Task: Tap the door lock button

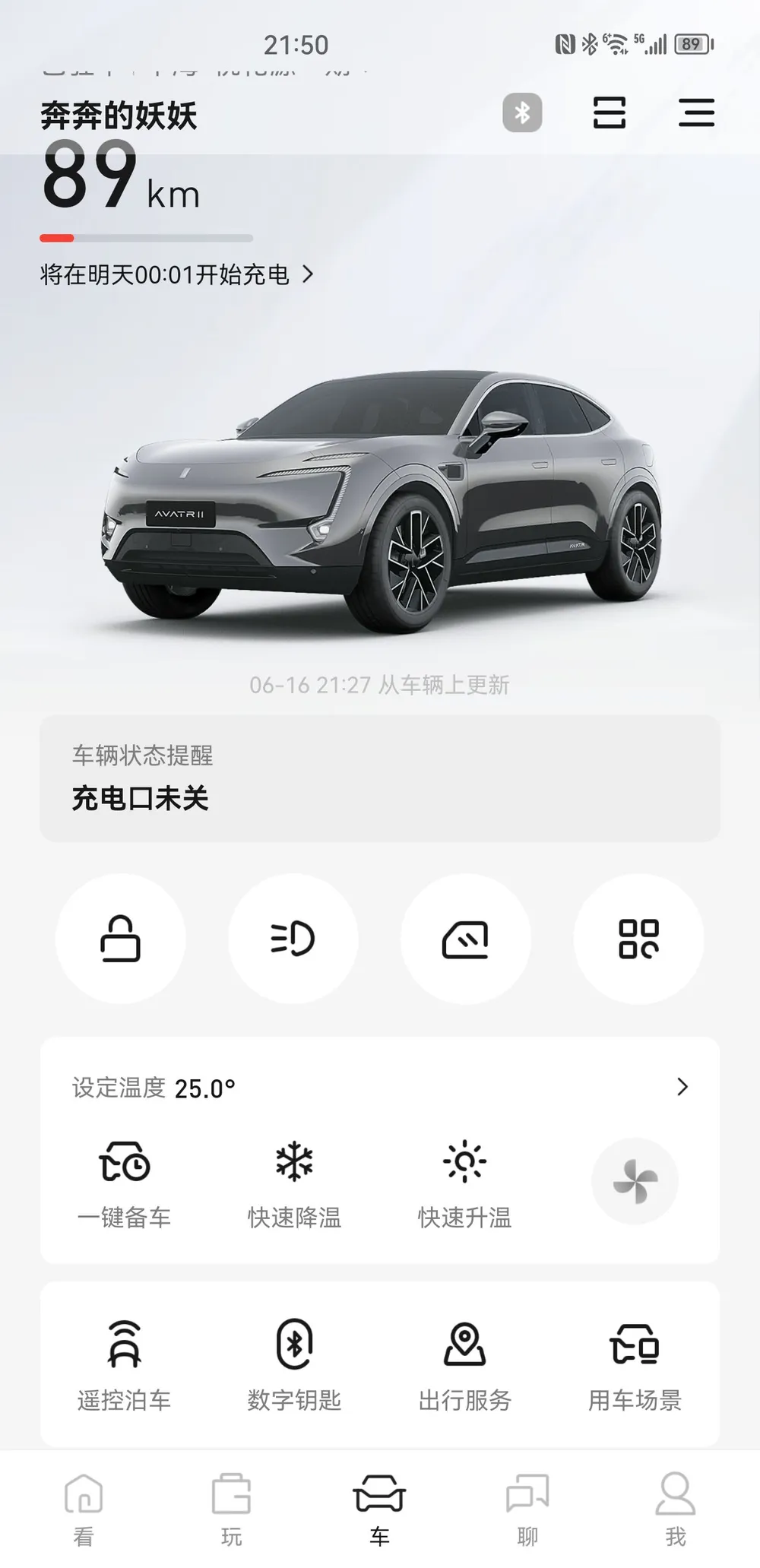Action: click(121, 939)
